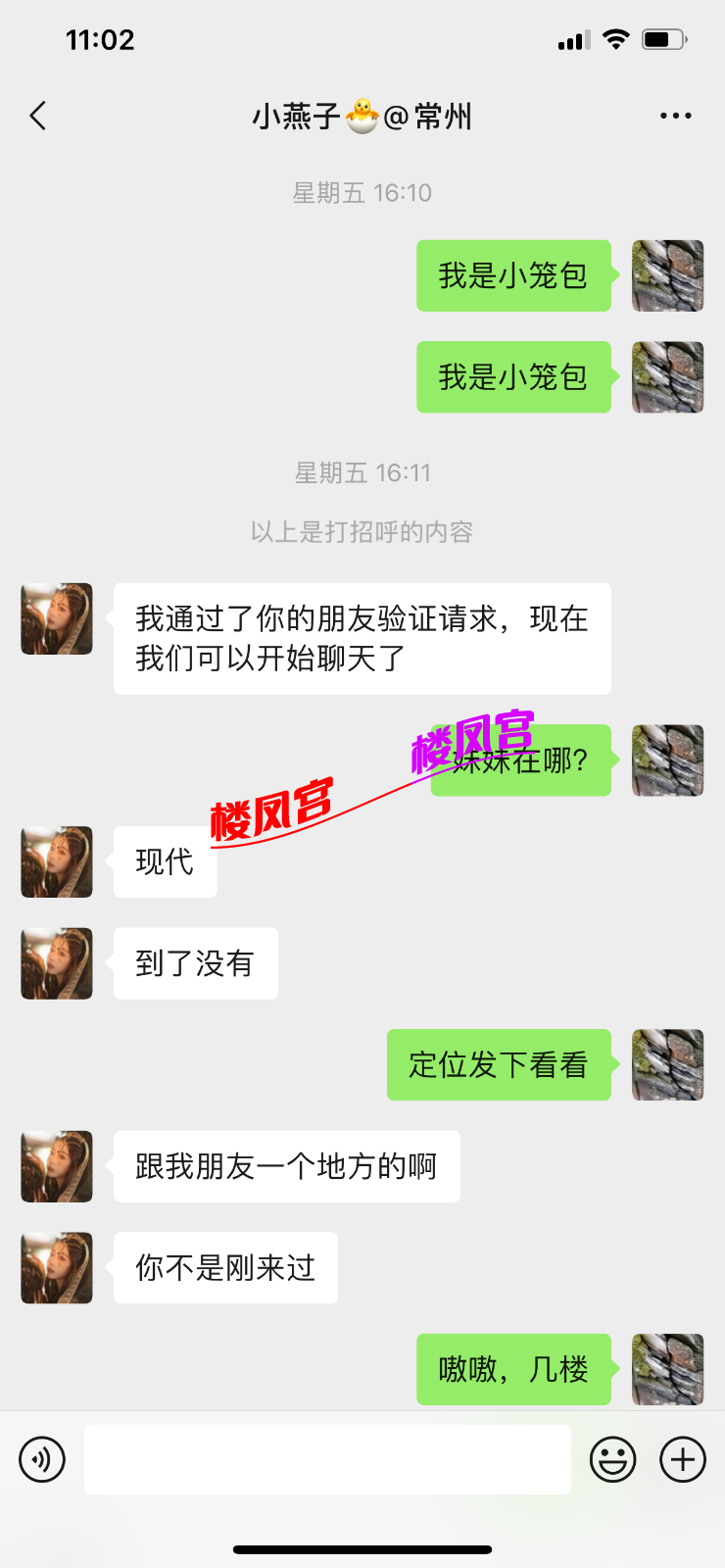Screen dimensions: 725x1568
Task: Tap the 定位发下看看 message bubble
Action: pos(500,1065)
